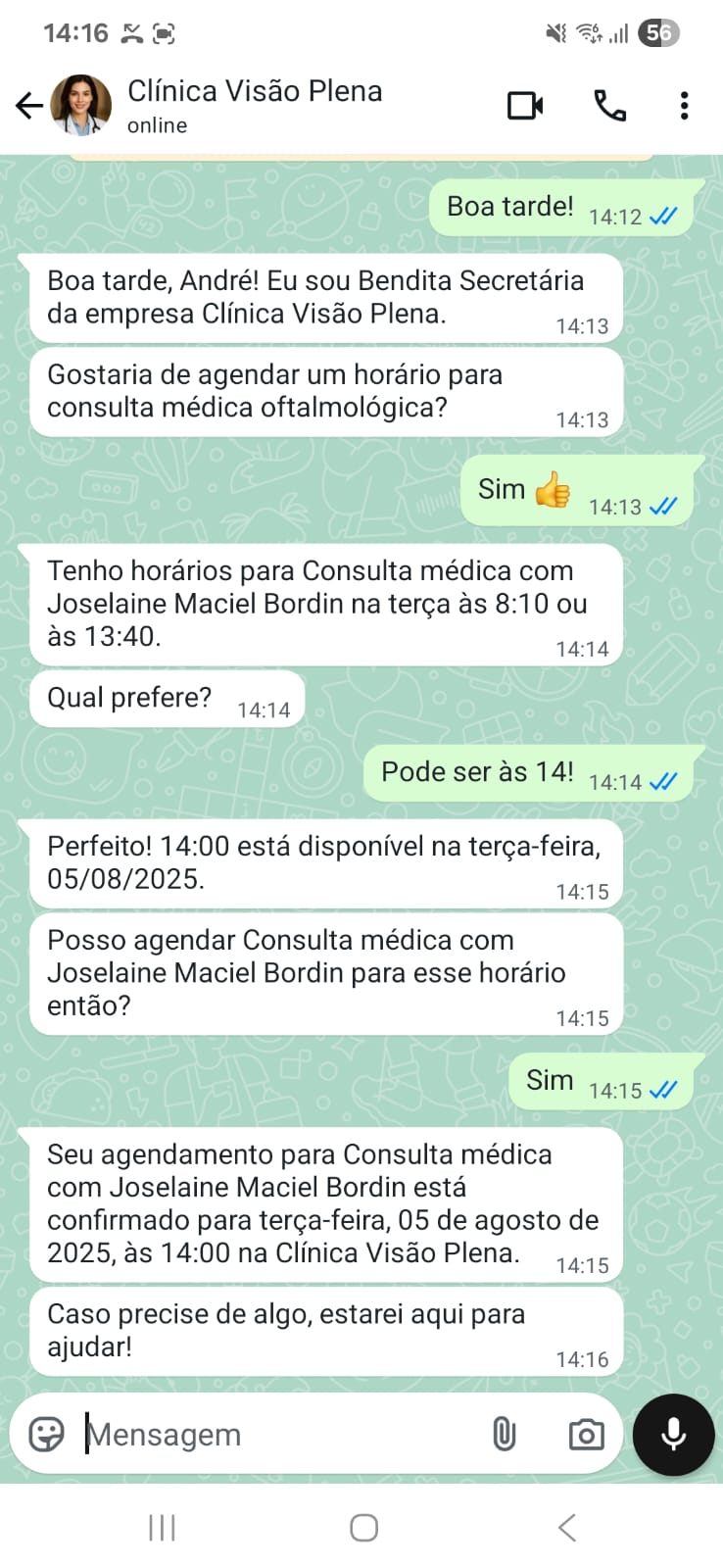This screenshot has height=1568, width=723.
Task: Tap the Mensagem text input field
Action: pyautogui.click(x=245, y=1434)
